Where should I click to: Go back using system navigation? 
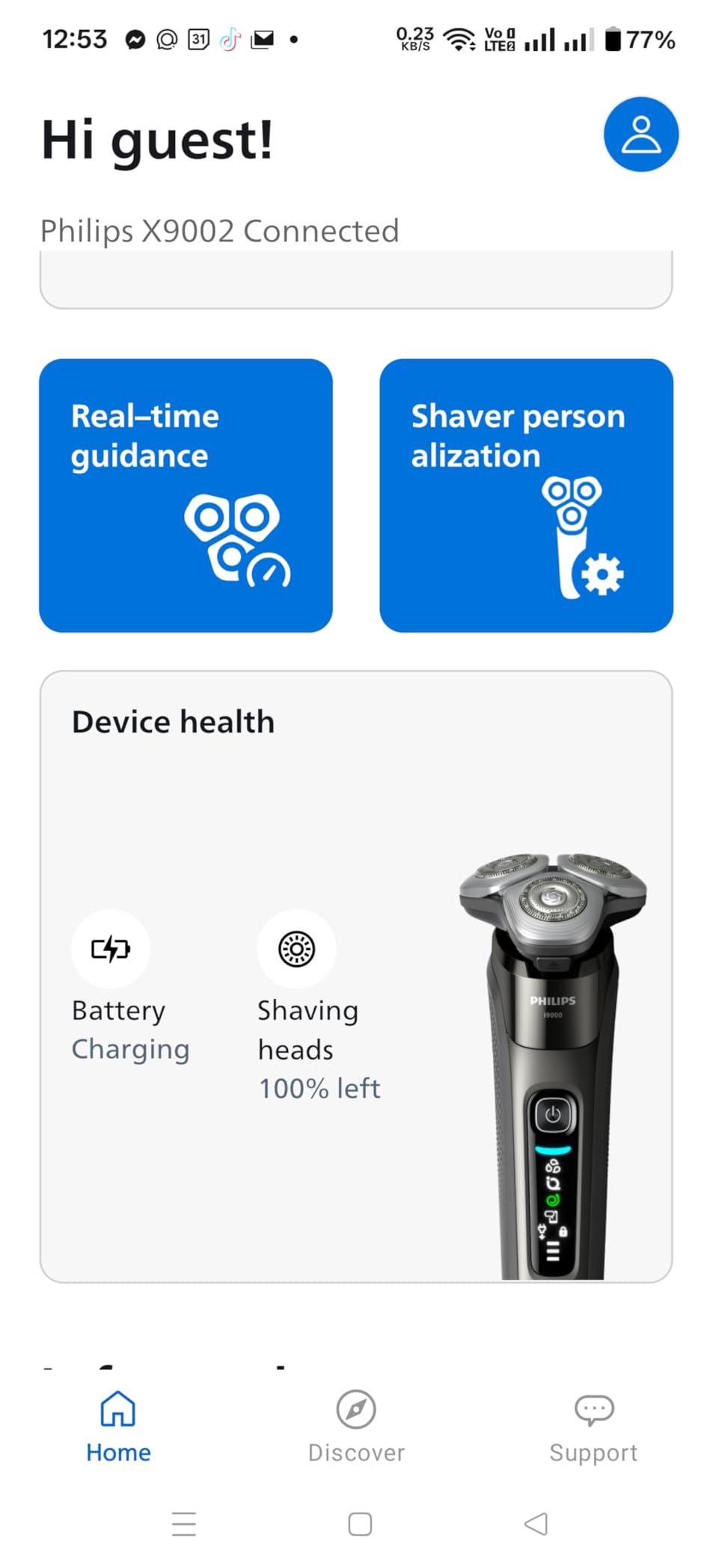point(536,1524)
